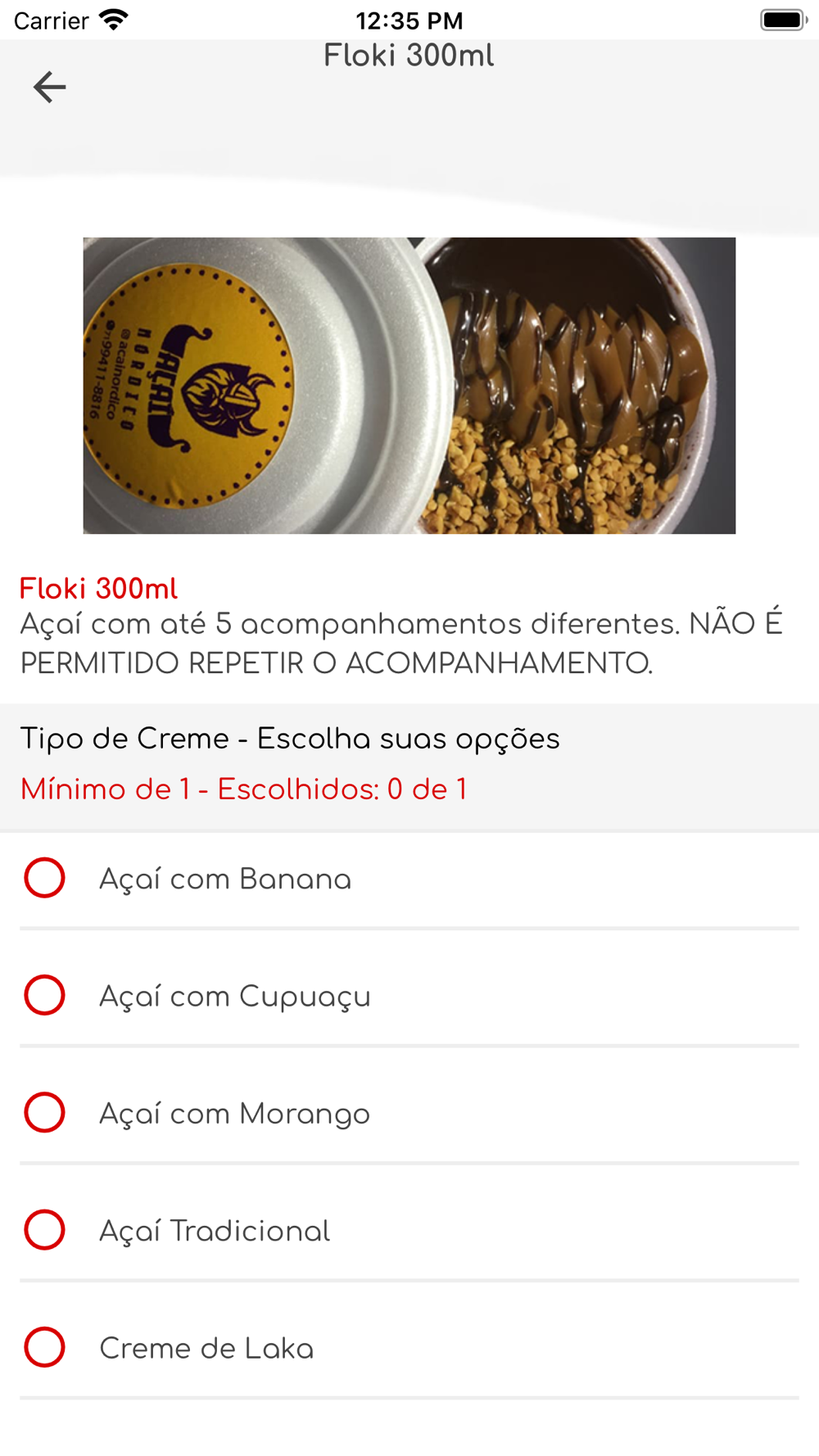Choose Açaí com Cupuaçu
Image resolution: width=819 pixels, height=1456 pixels.
tap(409, 997)
